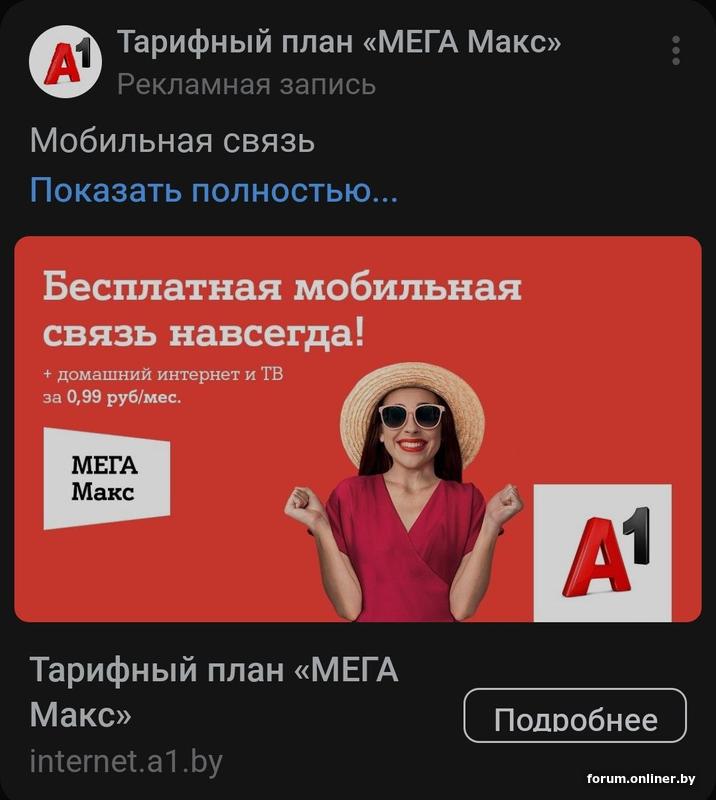Image resolution: width=716 pixels, height=800 pixels.
Task: Open the ad post overflow menu
Action: point(676,51)
